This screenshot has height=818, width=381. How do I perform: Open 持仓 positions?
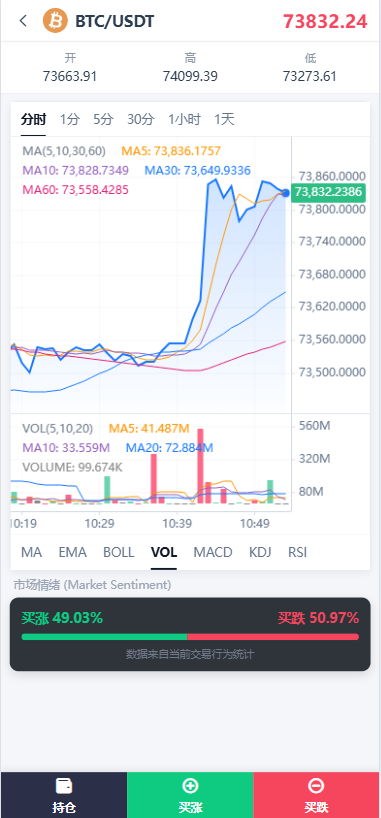pyautogui.click(x=64, y=795)
